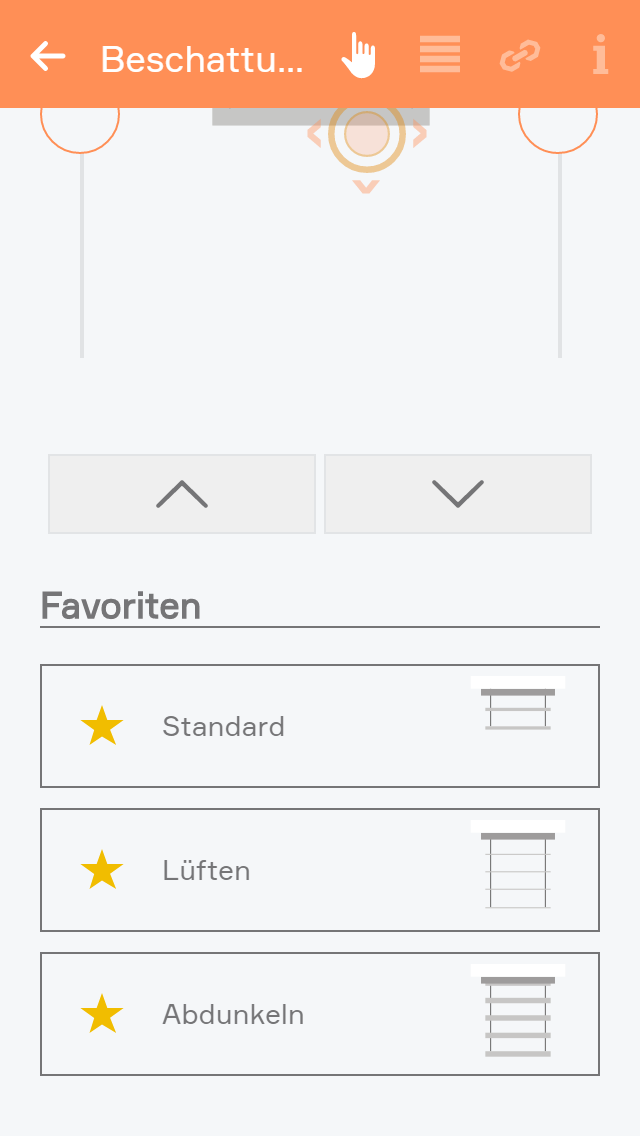
Task: Lower the shade with down chevron
Action: pyautogui.click(x=458, y=494)
